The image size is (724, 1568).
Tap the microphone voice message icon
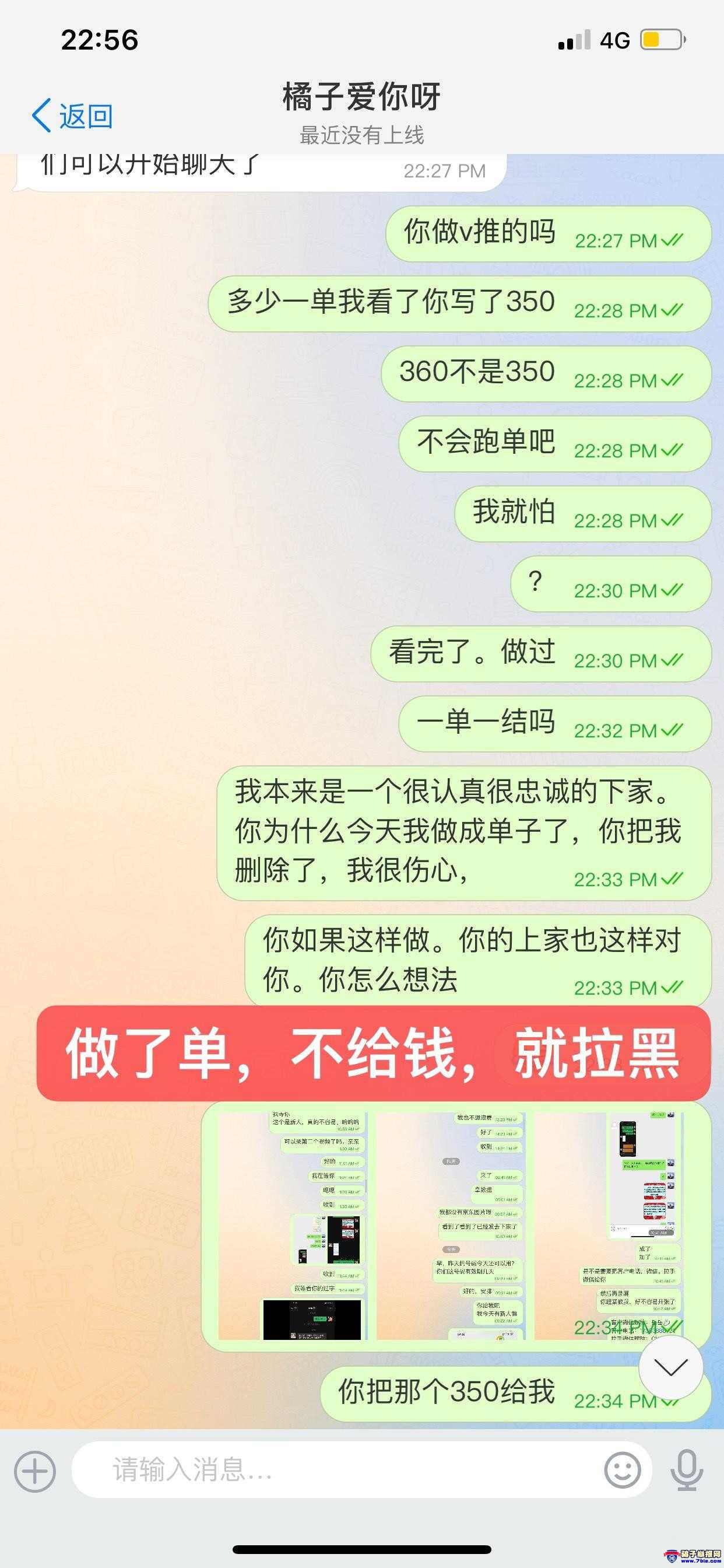[686, 1470]
